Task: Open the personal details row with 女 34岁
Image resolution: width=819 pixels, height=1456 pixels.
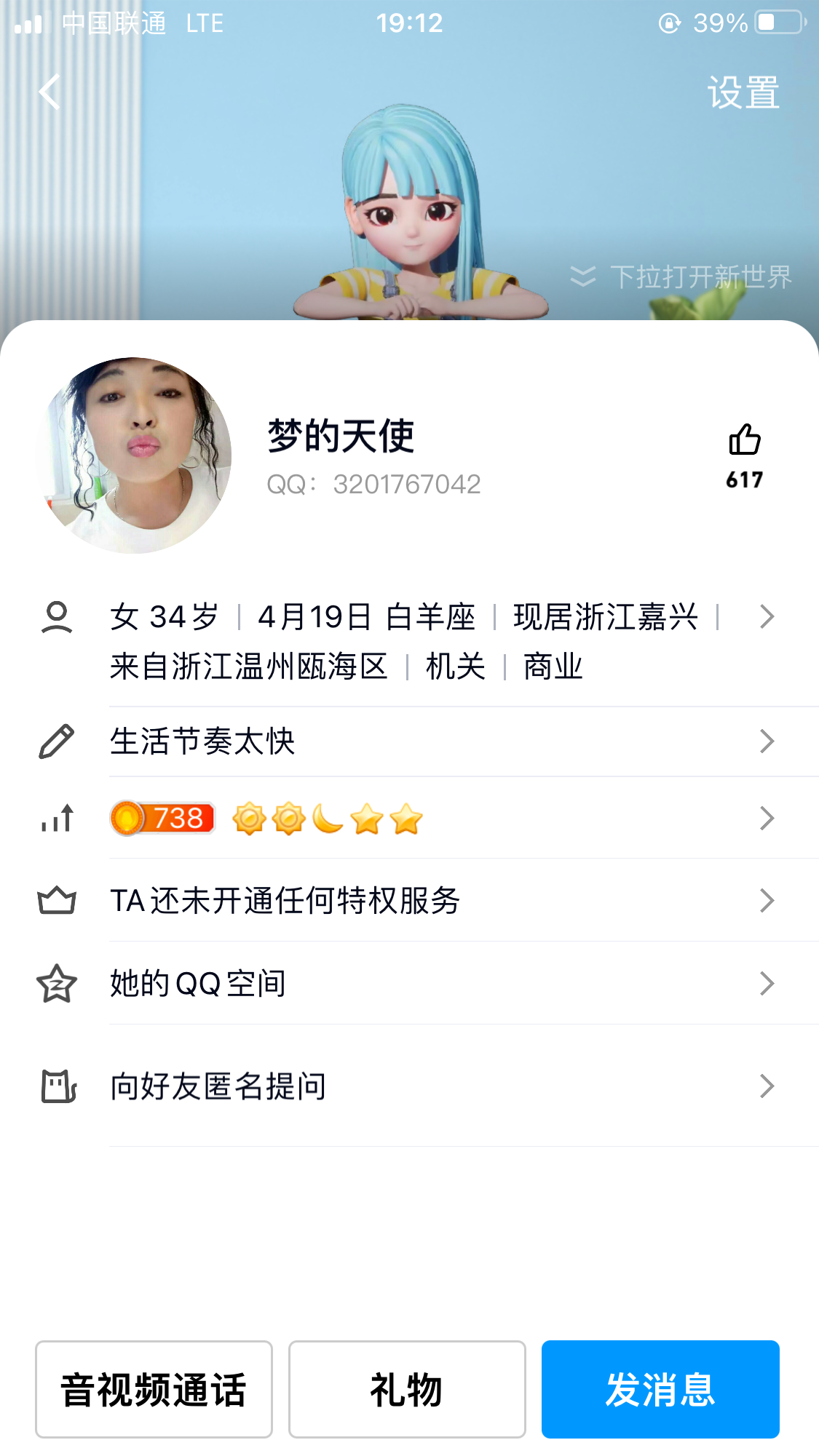Action: pos(437,640)
